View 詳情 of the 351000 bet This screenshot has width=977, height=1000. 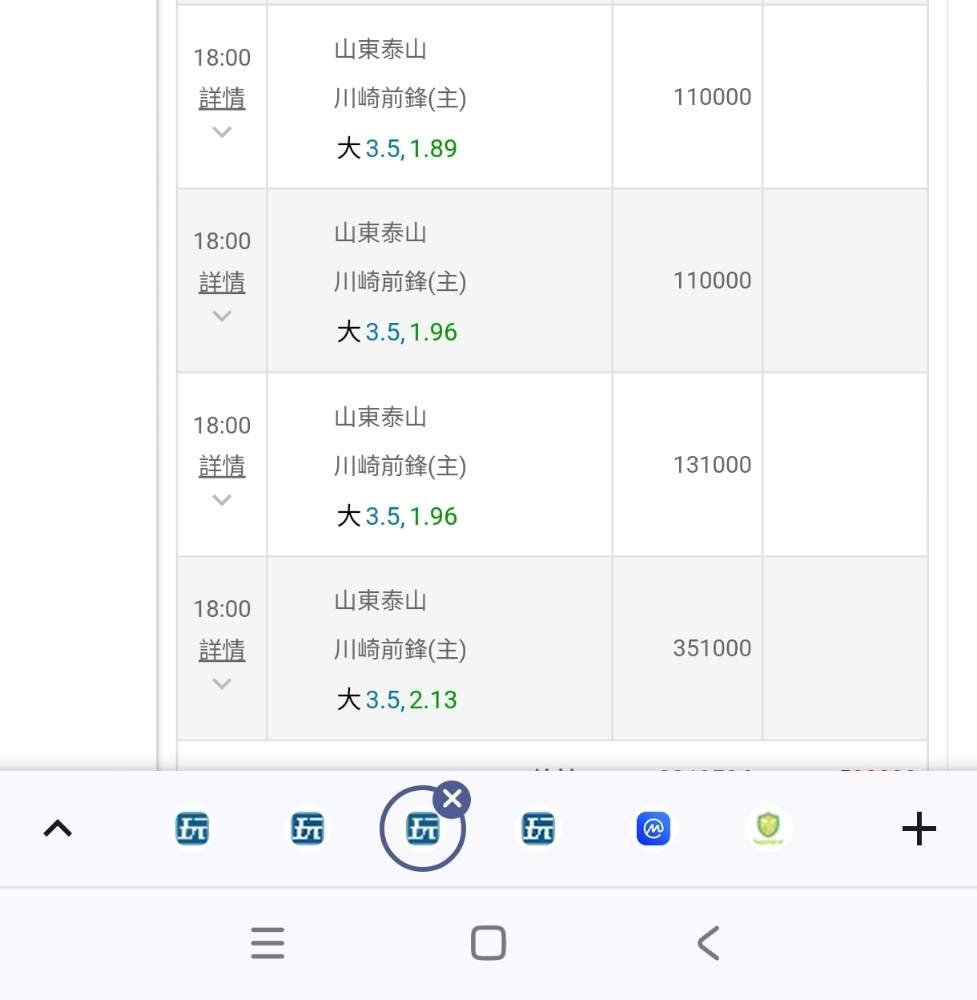pyautogui.click(x=222, y=651)
